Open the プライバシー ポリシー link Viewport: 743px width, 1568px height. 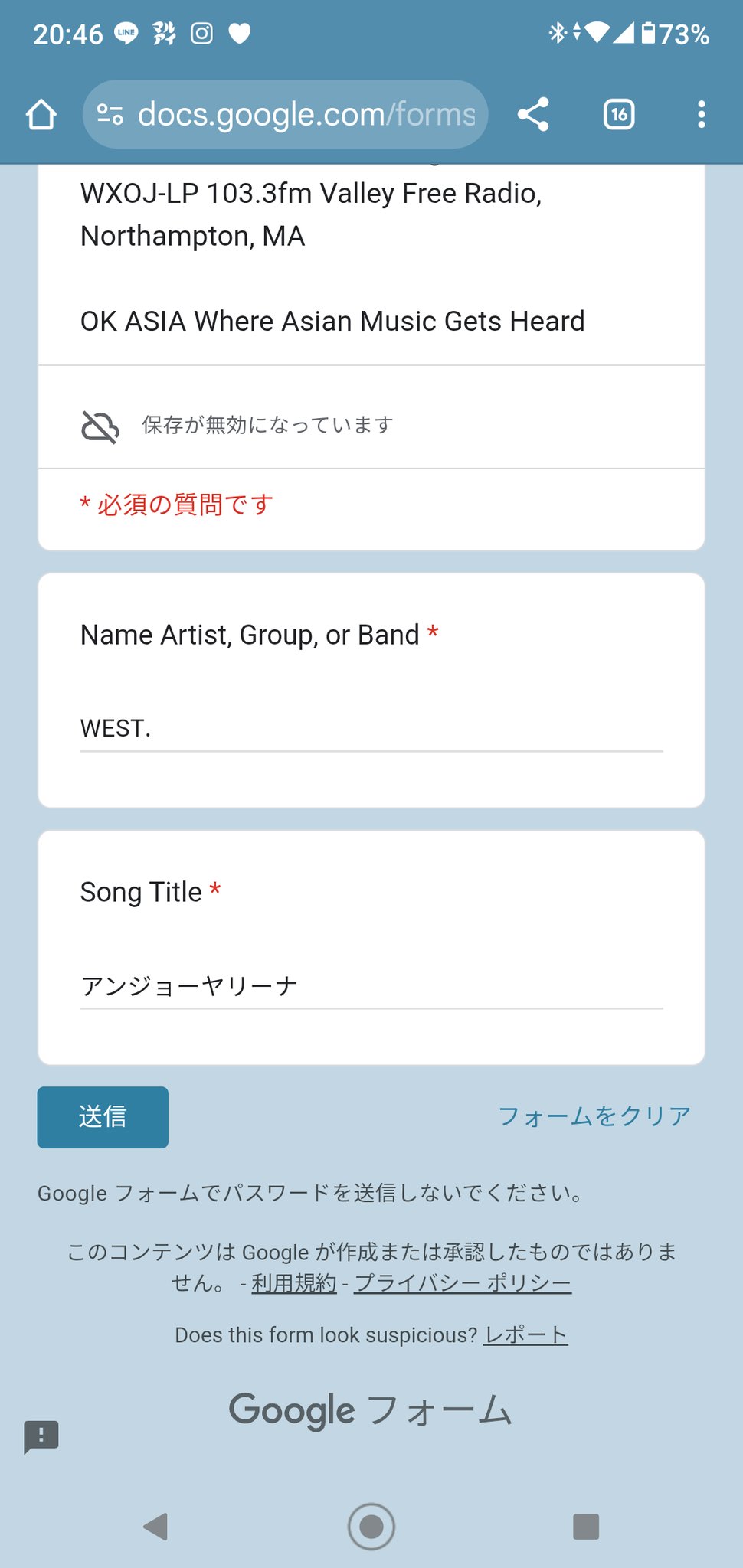463,1283
